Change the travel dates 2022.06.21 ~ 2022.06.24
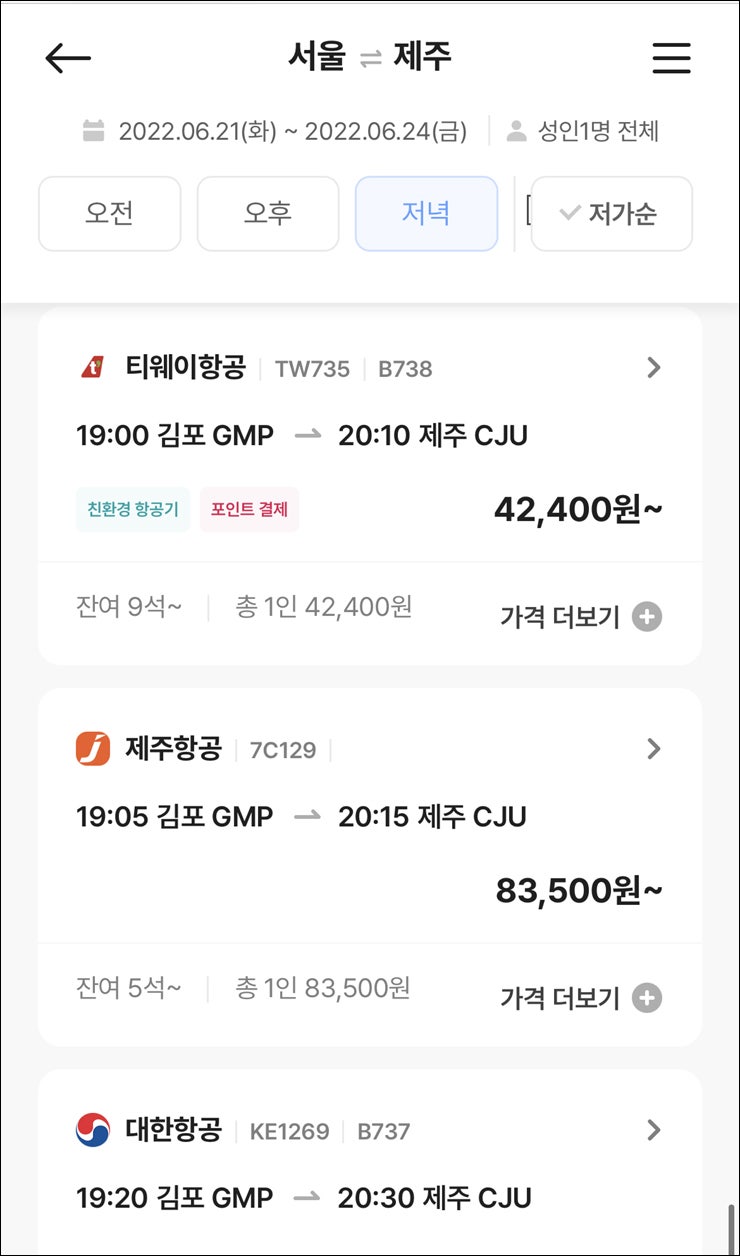This screenshot has height=1256, width=740. (x=275, y=131)
